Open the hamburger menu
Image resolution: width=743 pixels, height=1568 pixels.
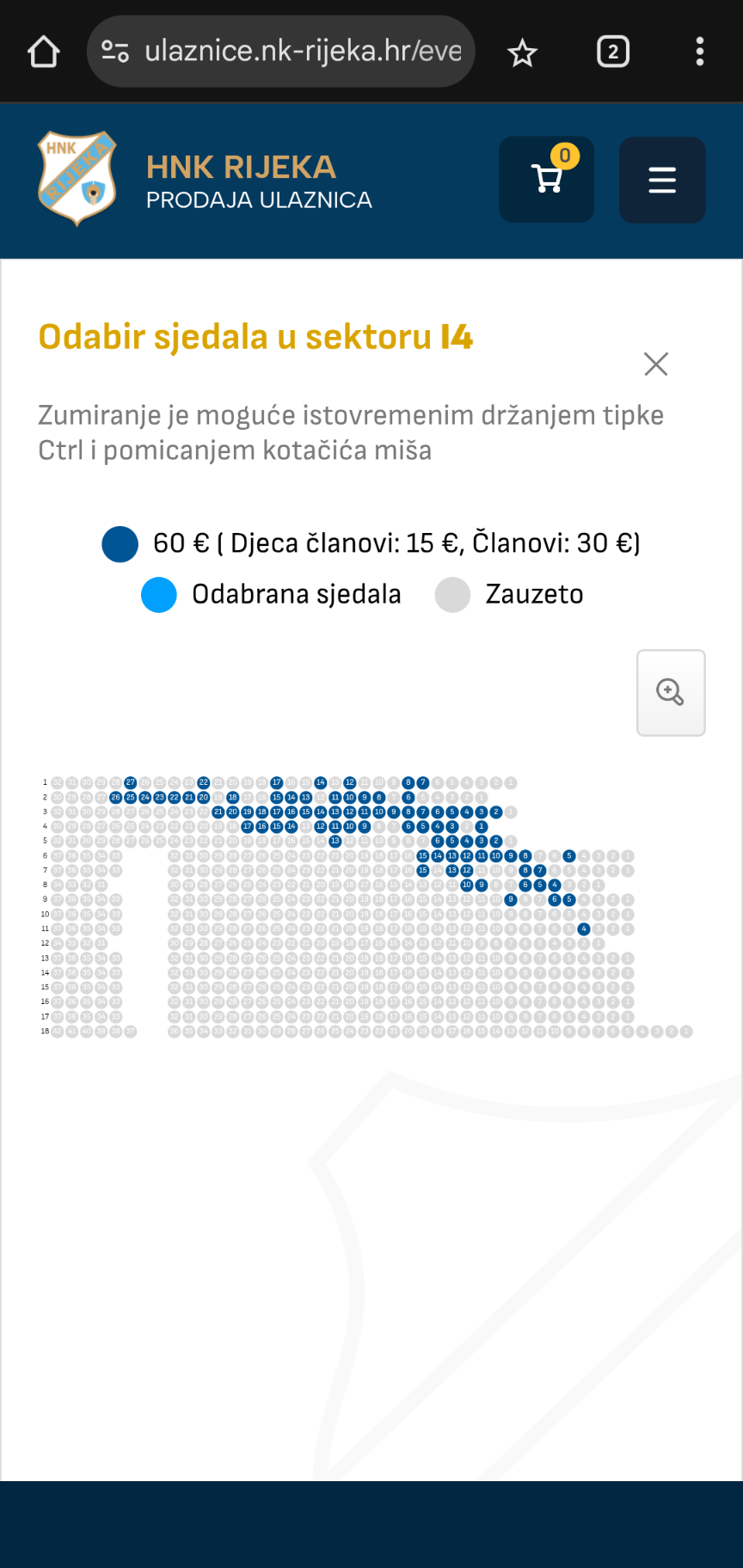point(662,180)
